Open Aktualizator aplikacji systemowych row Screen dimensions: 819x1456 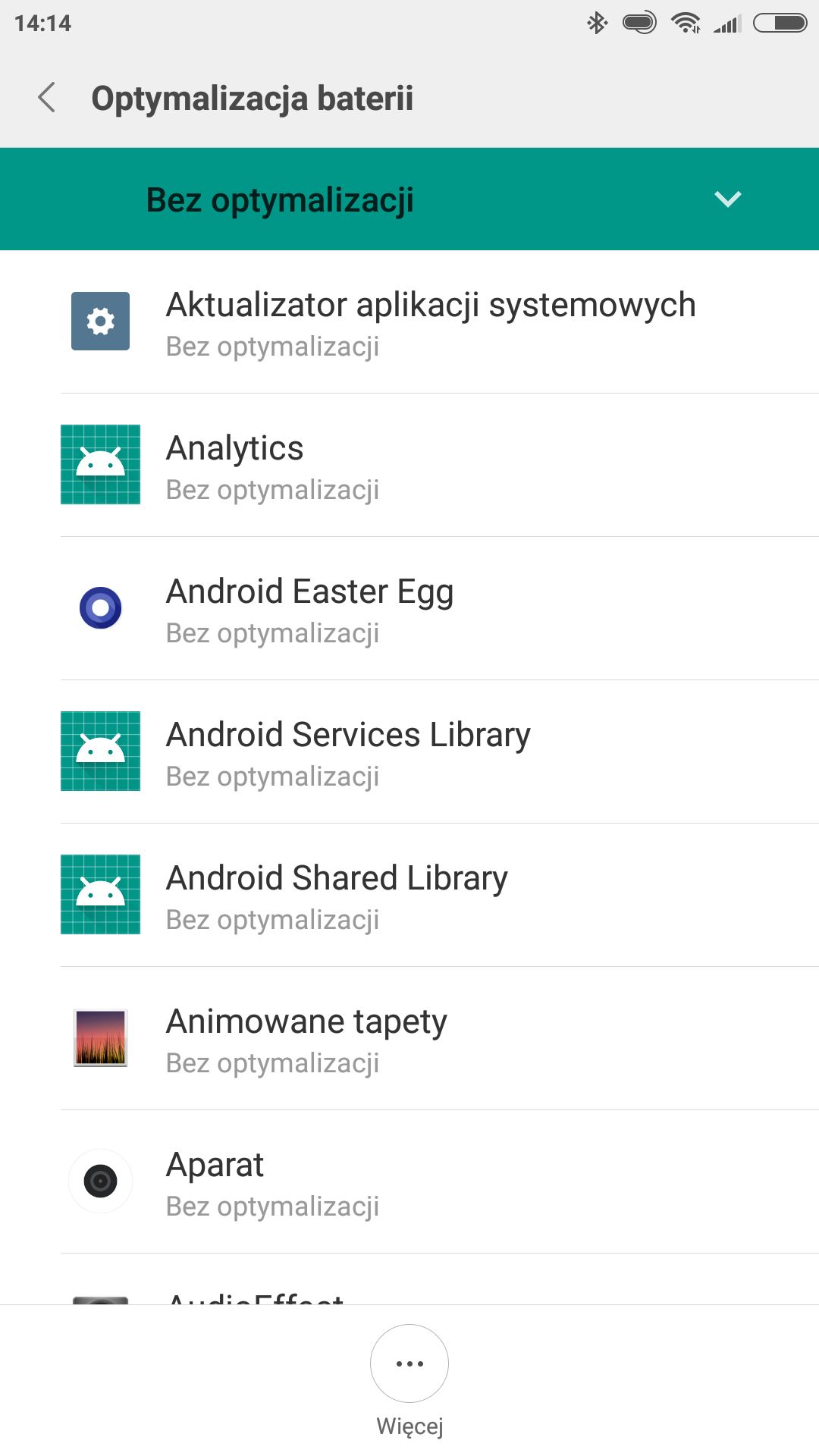[x=409, y=322]
